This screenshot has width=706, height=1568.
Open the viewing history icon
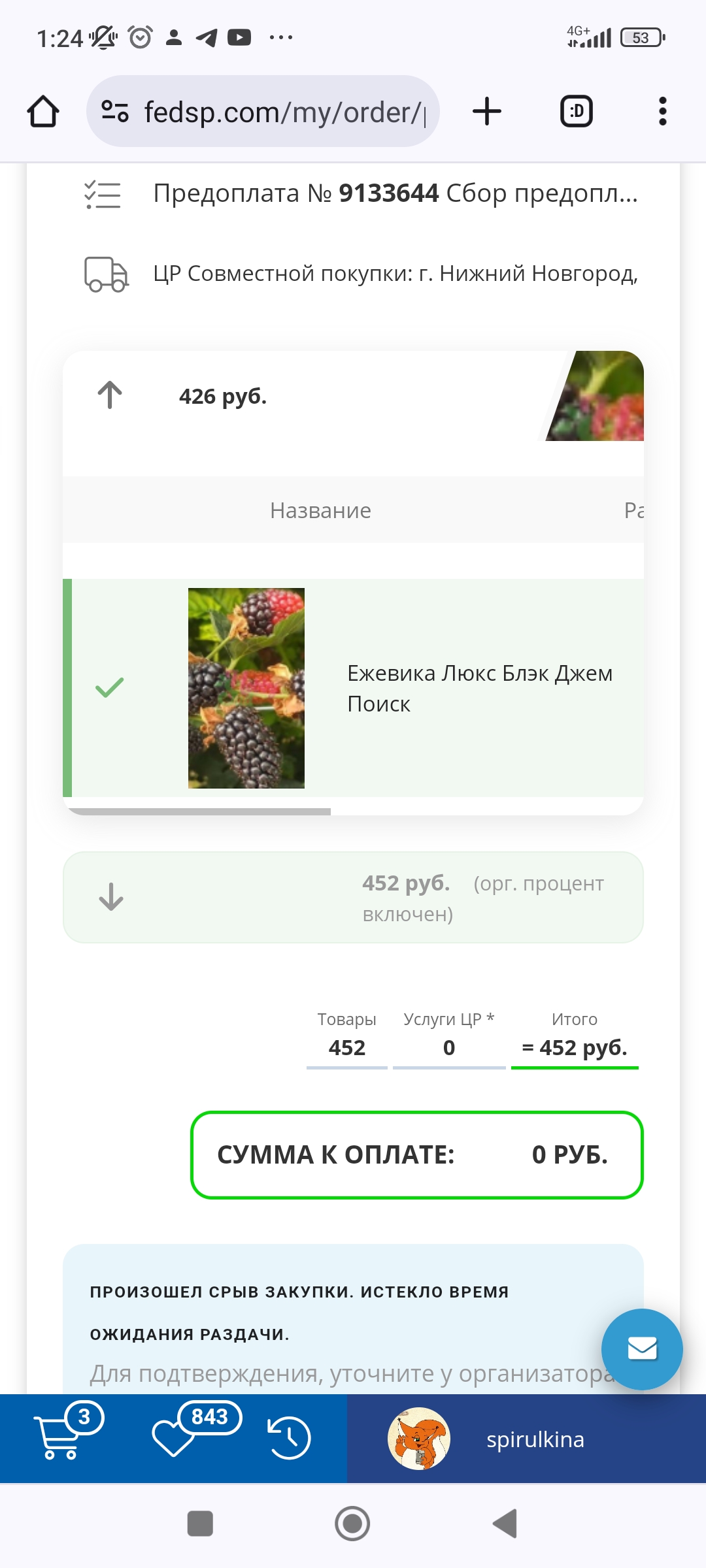(x=288, y=1437)
